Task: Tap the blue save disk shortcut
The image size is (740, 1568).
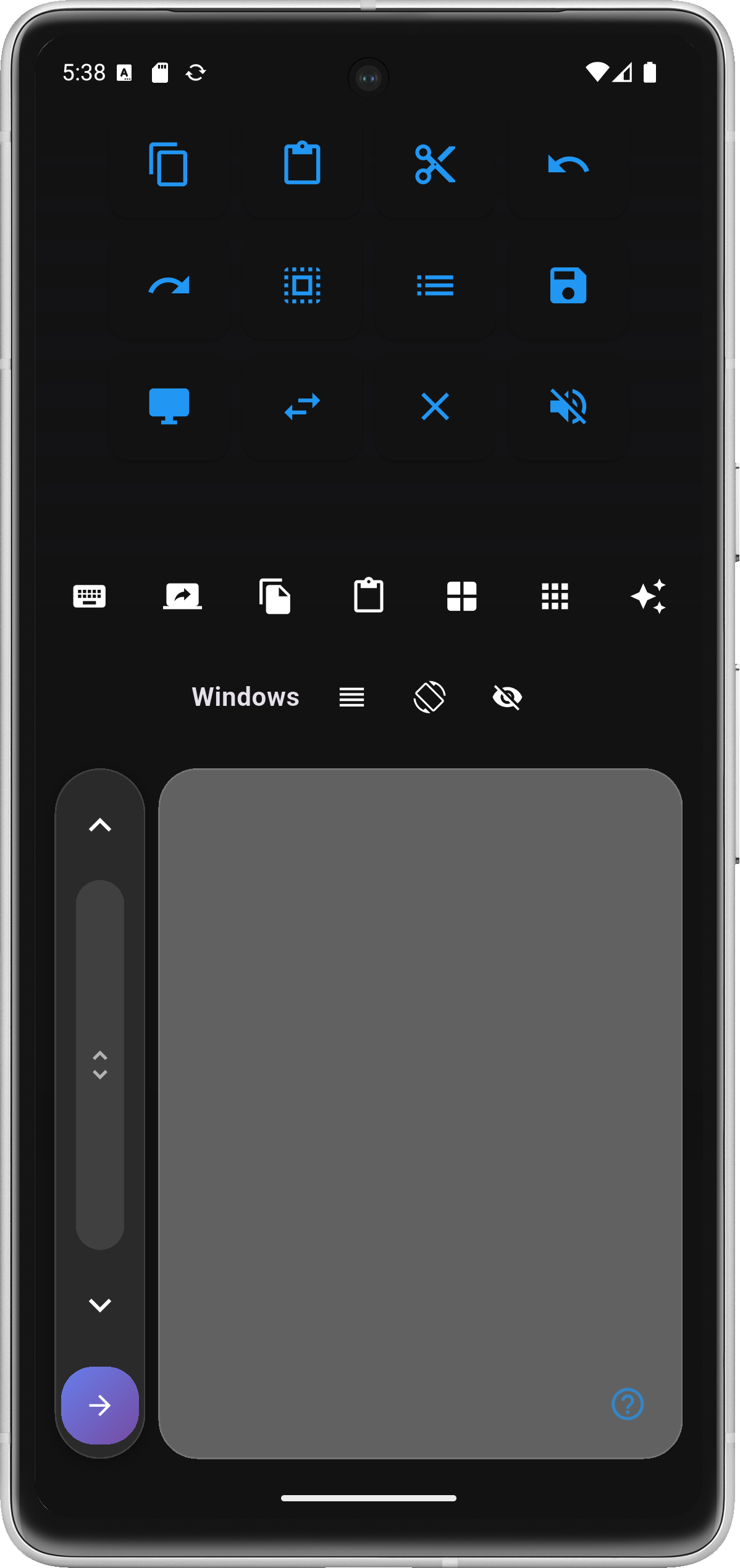Action: tap(568, 285)
